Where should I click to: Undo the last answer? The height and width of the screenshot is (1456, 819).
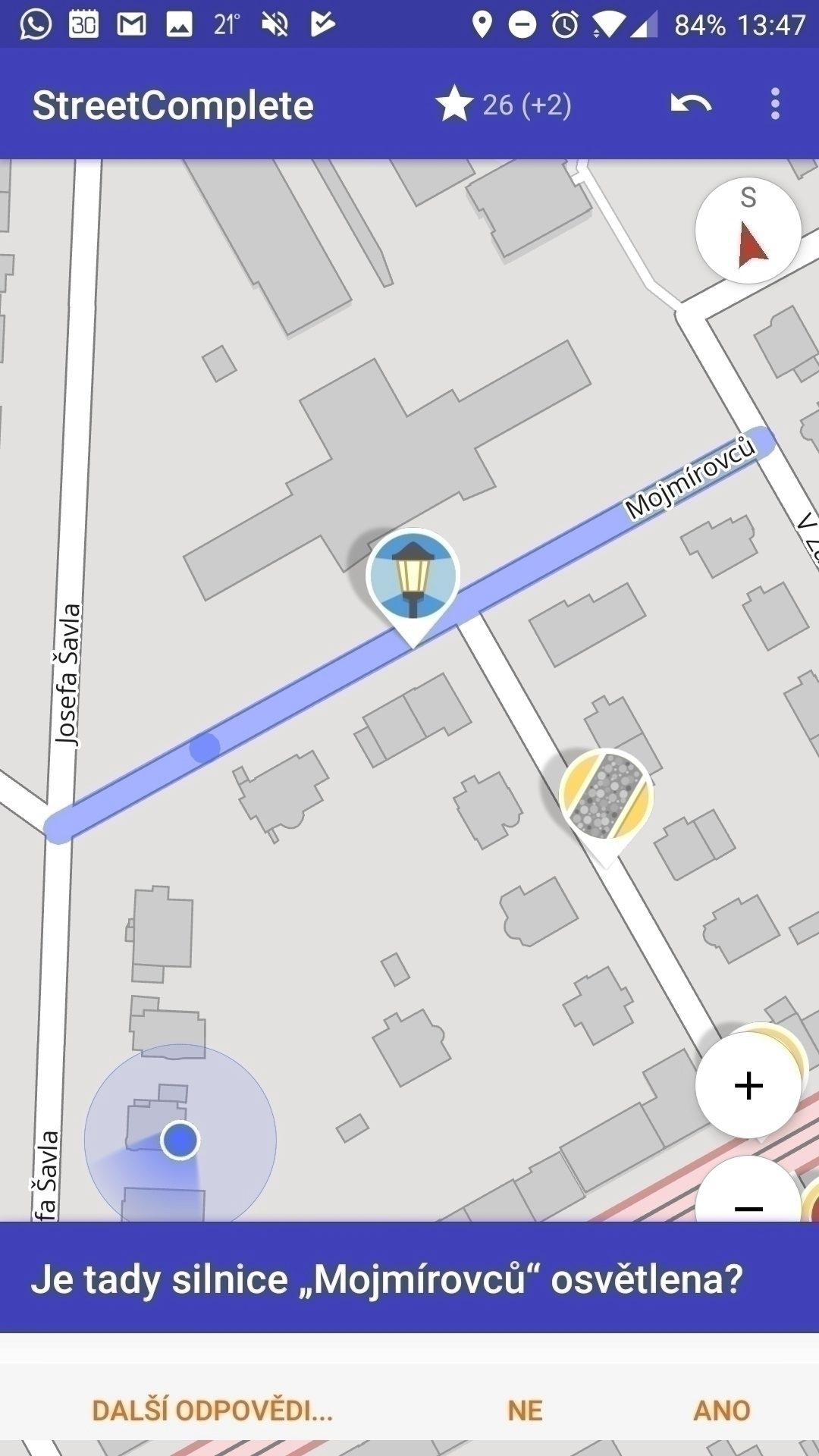(691, 104)
